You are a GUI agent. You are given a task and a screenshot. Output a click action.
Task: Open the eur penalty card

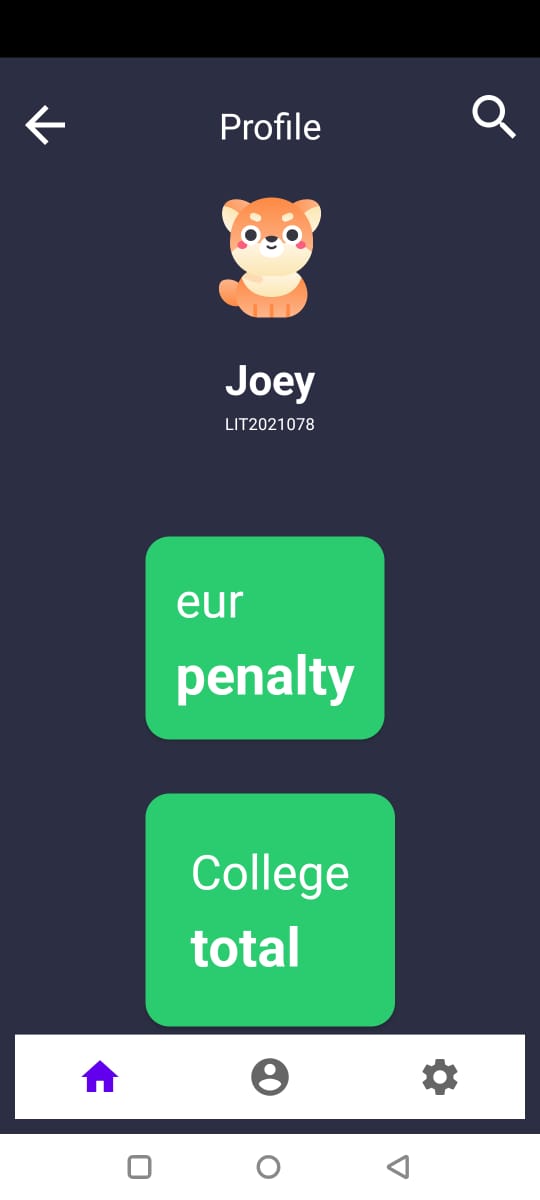tap(265, 638)
